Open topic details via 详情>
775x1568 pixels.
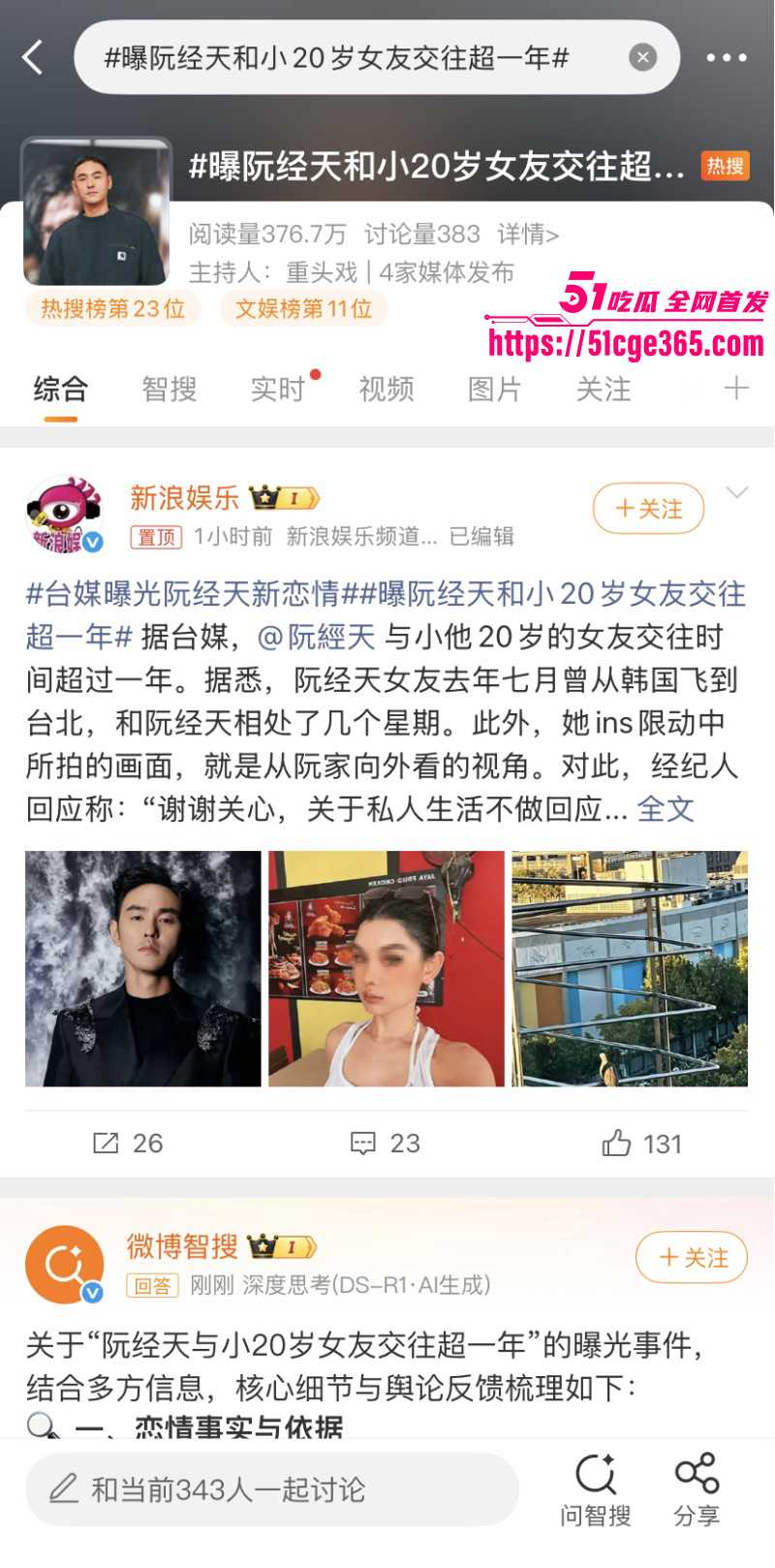(530, 234)
